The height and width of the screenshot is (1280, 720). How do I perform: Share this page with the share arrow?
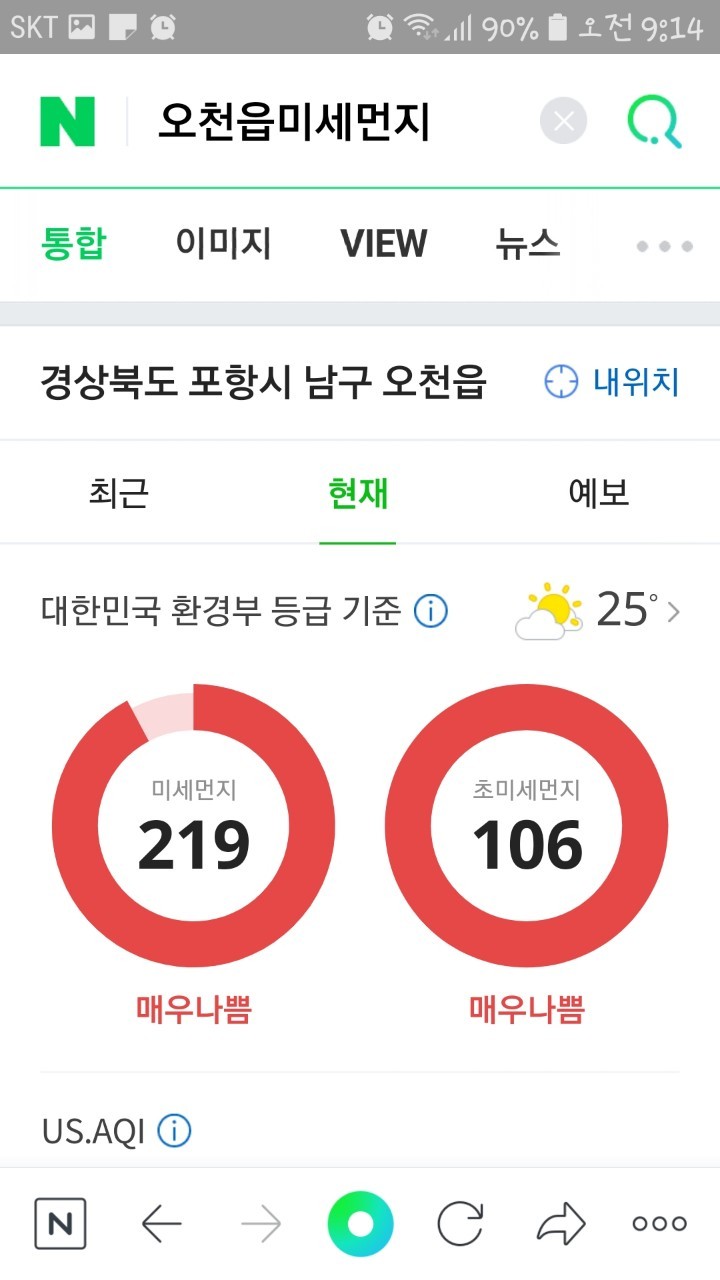pyautogui.click(x=560, y=1223)
